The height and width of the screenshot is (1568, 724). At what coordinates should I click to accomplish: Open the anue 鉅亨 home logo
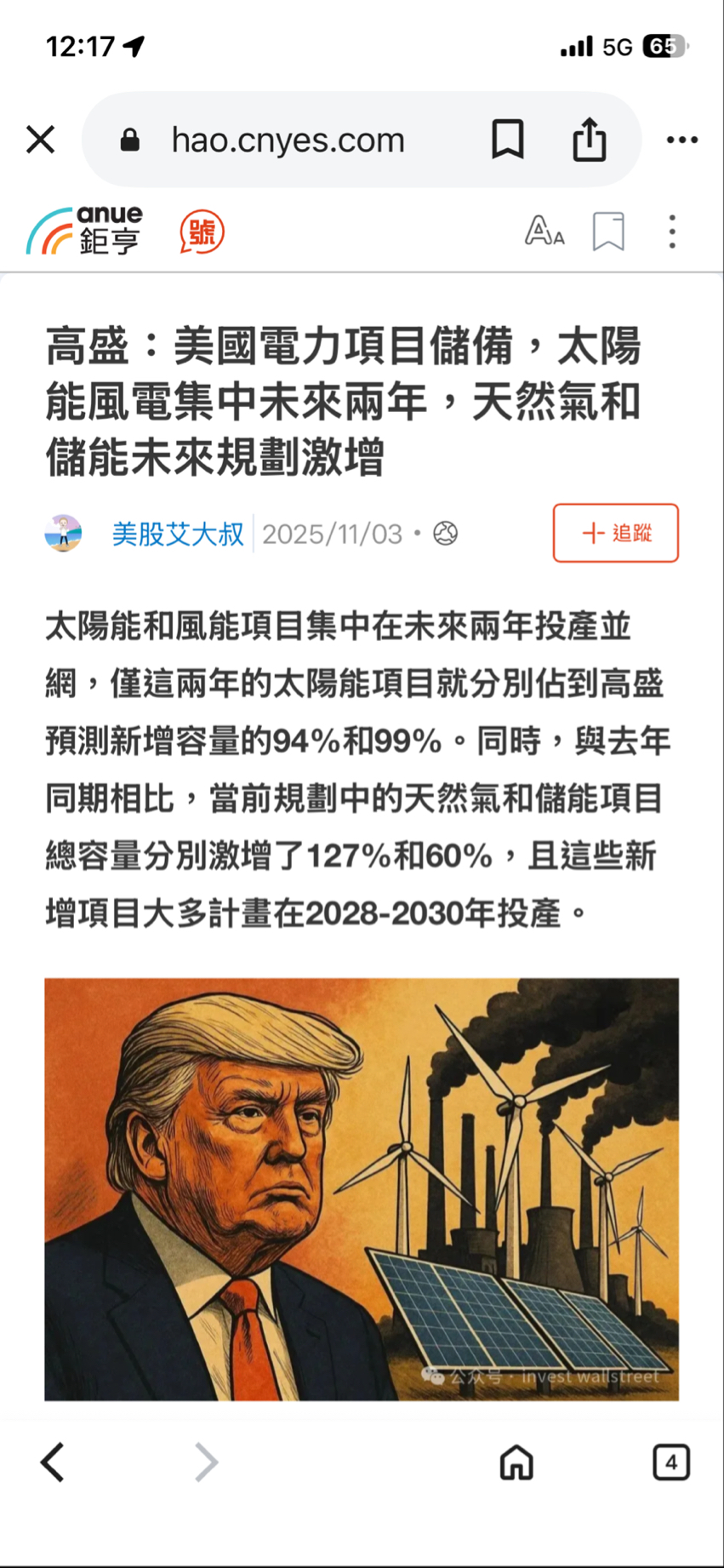(85, 231)
